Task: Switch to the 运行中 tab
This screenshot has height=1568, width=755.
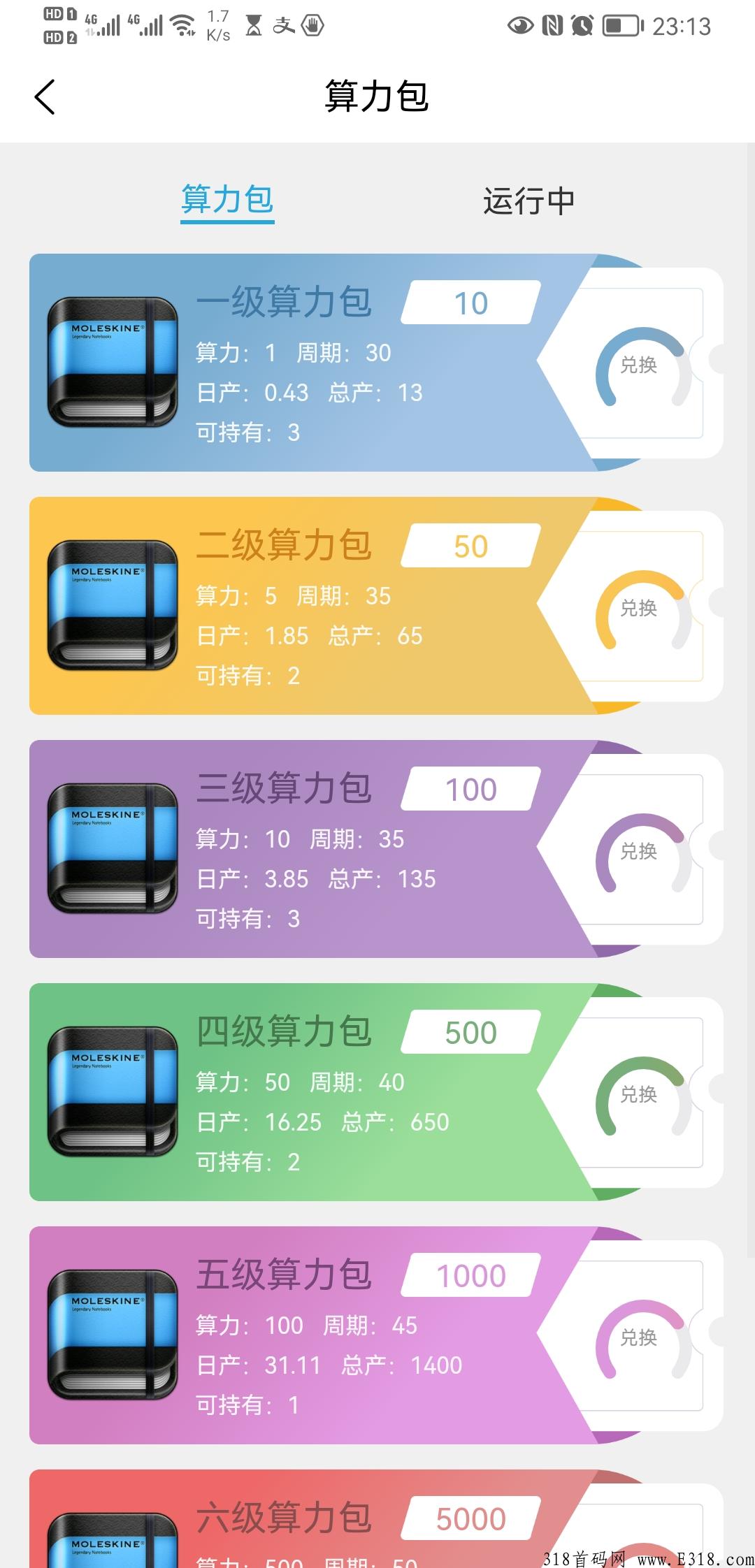Action: [528, 199]
